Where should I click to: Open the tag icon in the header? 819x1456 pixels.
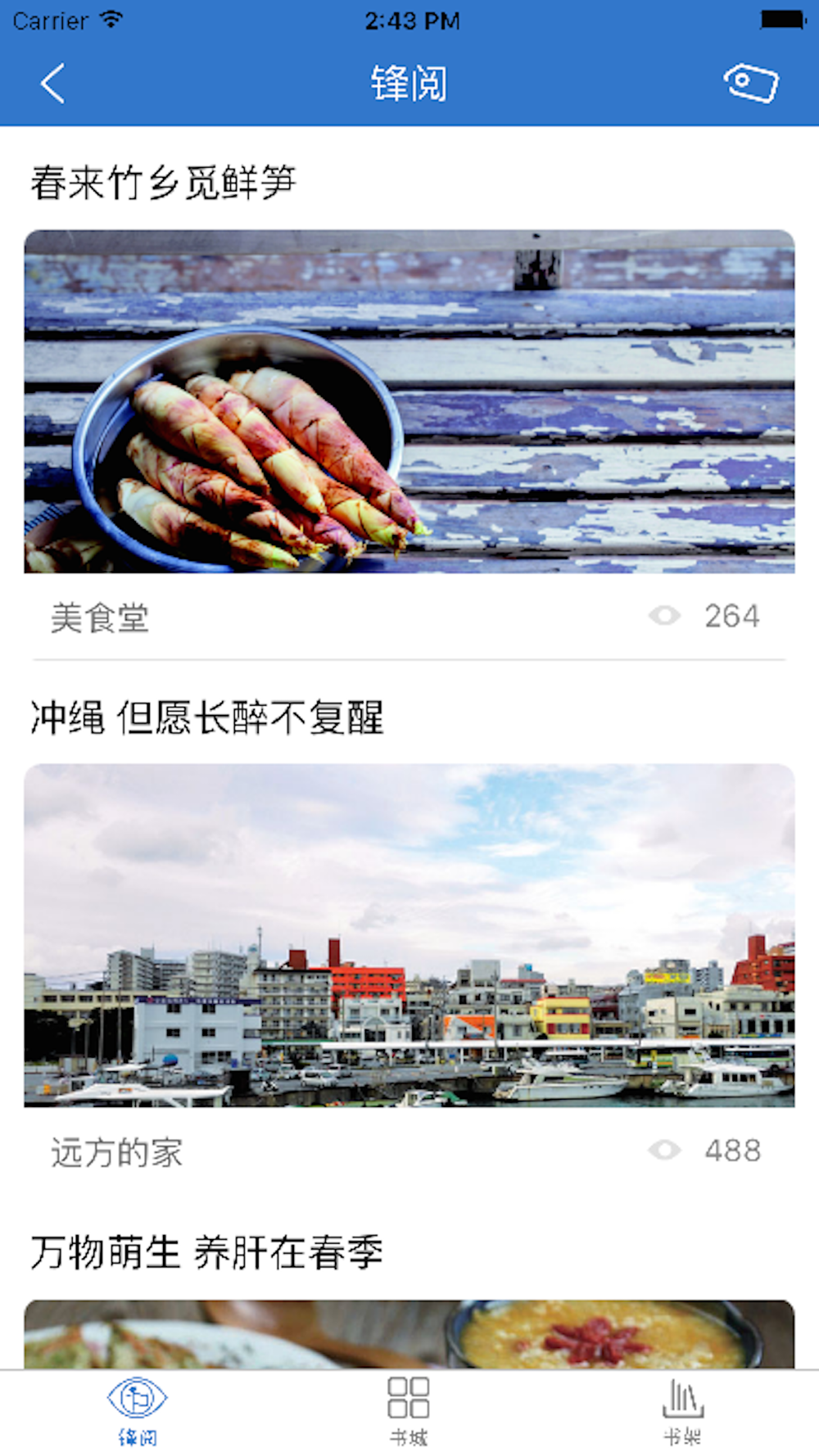click(750, 83)
